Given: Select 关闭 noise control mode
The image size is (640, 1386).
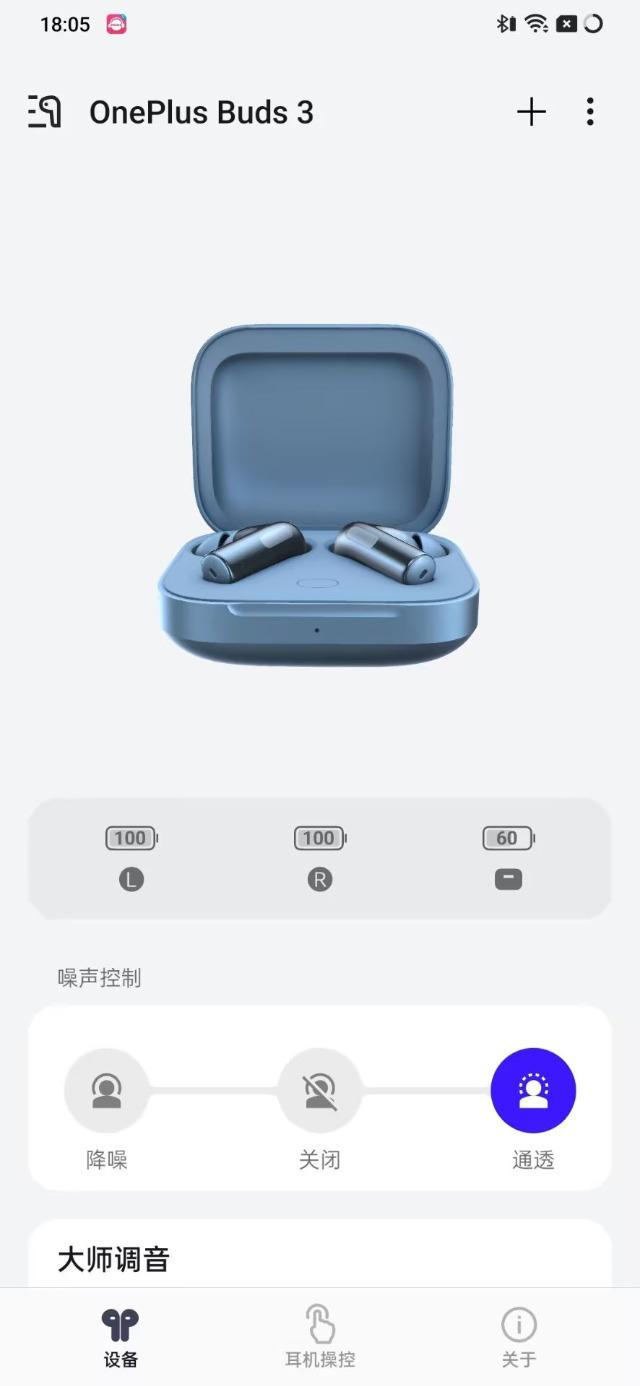Looking at the screenshot, I should pyautogui.click(x=319, y=1091).
